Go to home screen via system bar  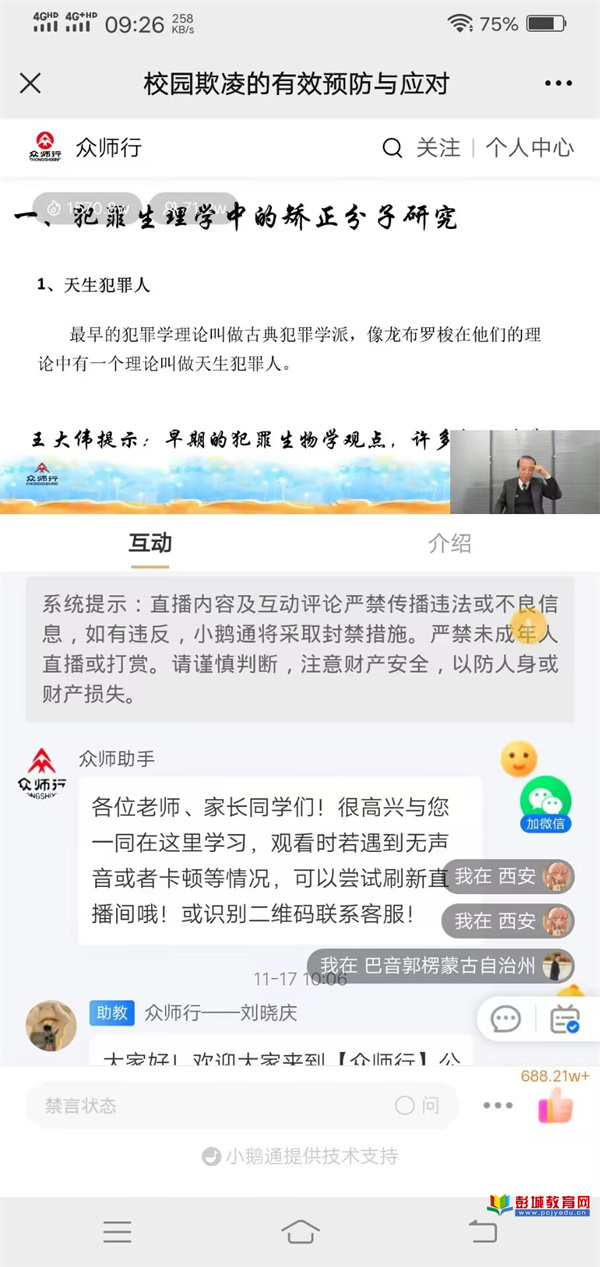pos(300,1231)
